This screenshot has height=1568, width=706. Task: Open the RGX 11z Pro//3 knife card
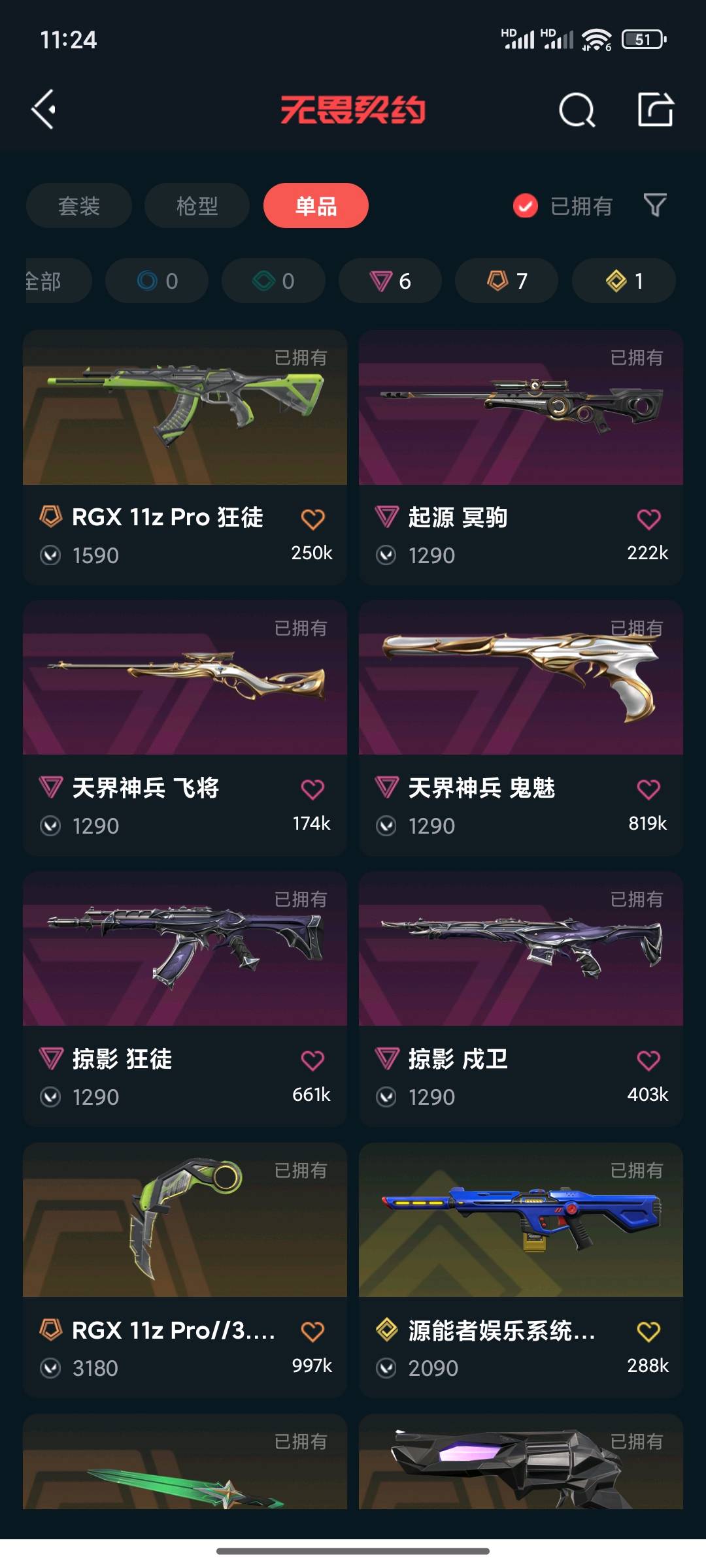185,1270
